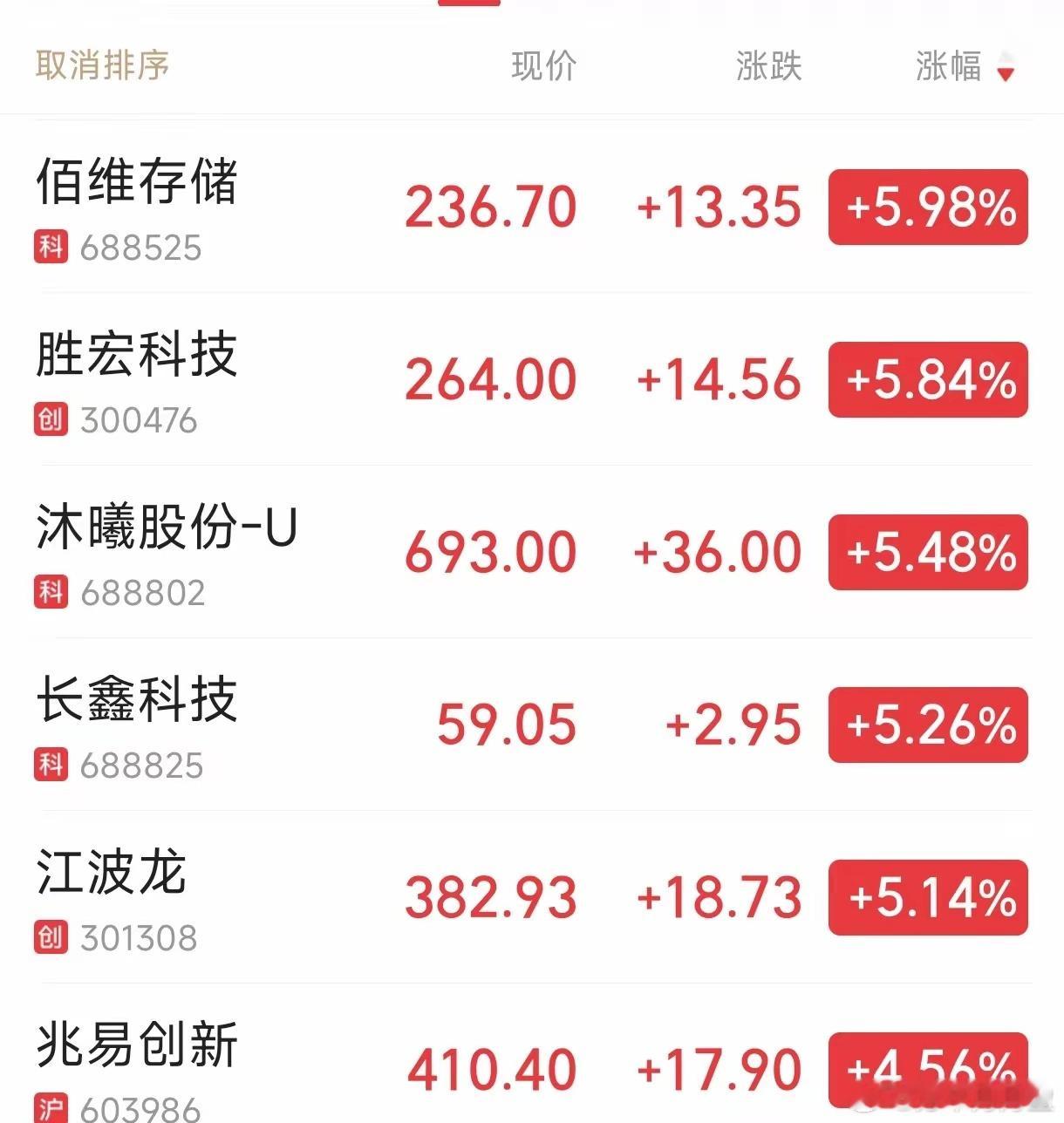Screen dimensions: 1064x1123
Task: Open the 江波龙 stock page
Action: [x=532, y=897]
